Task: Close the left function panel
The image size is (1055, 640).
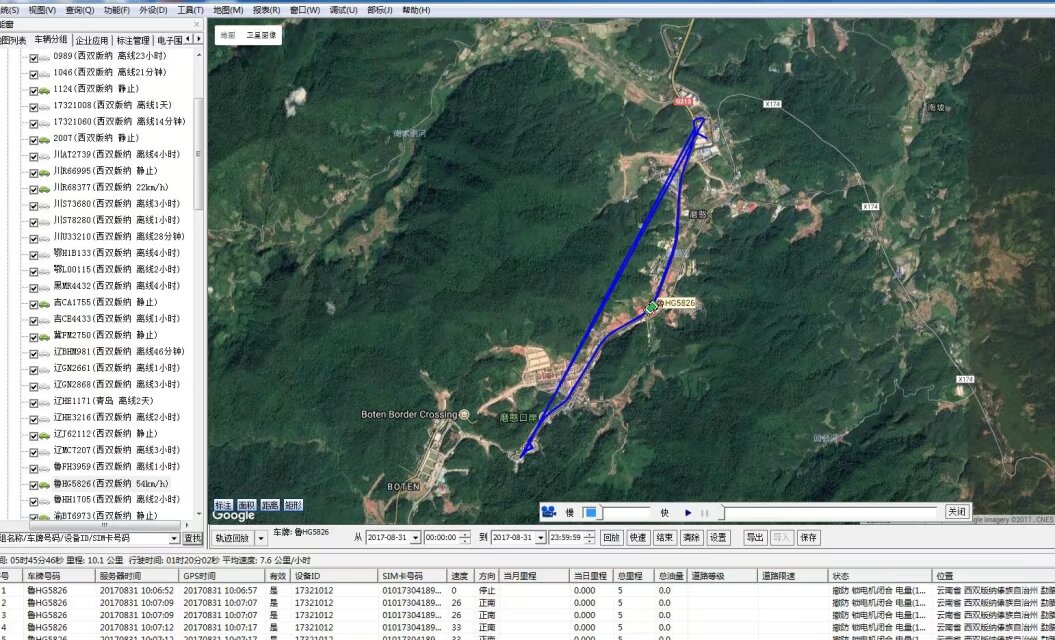Action: [198, 24]
